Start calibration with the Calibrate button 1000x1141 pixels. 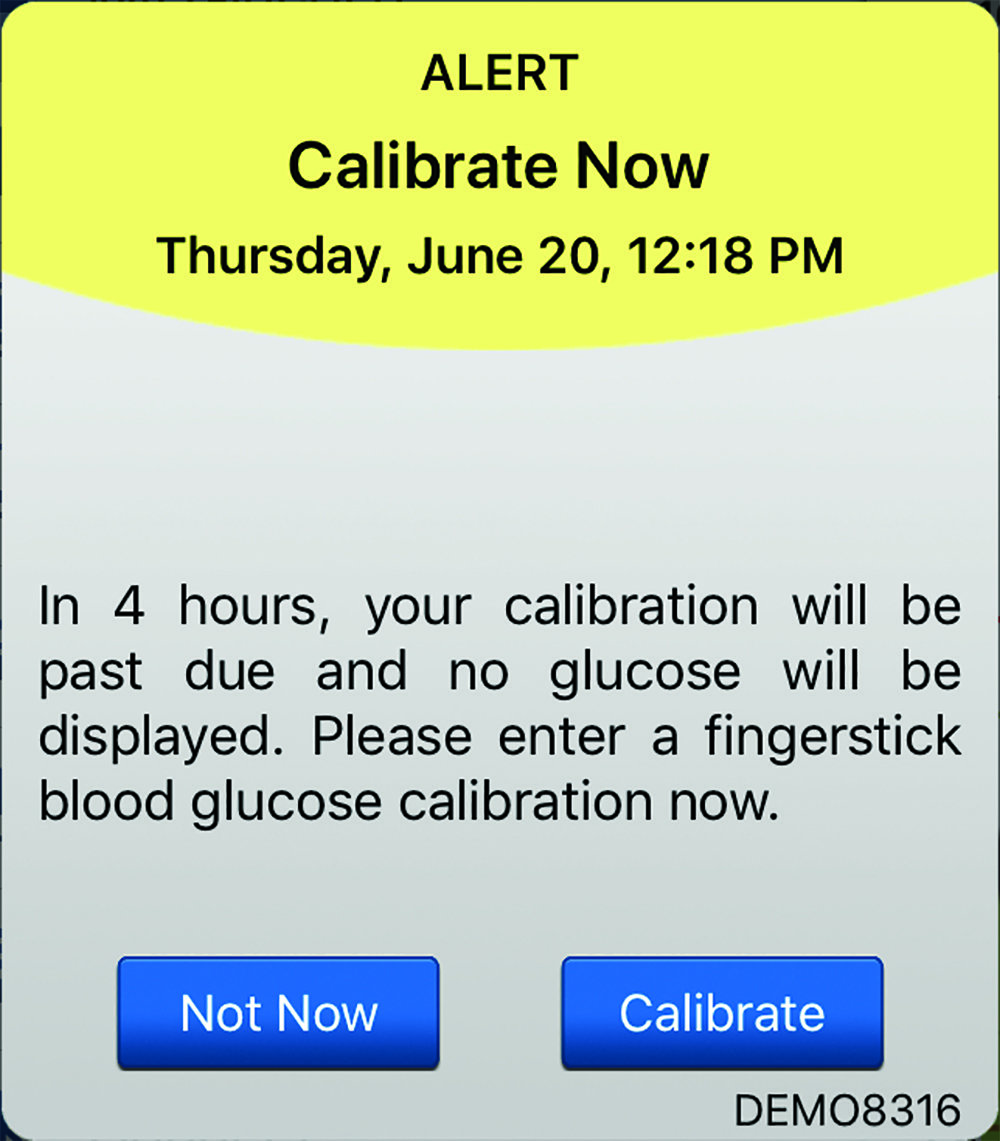(722, 1012)
